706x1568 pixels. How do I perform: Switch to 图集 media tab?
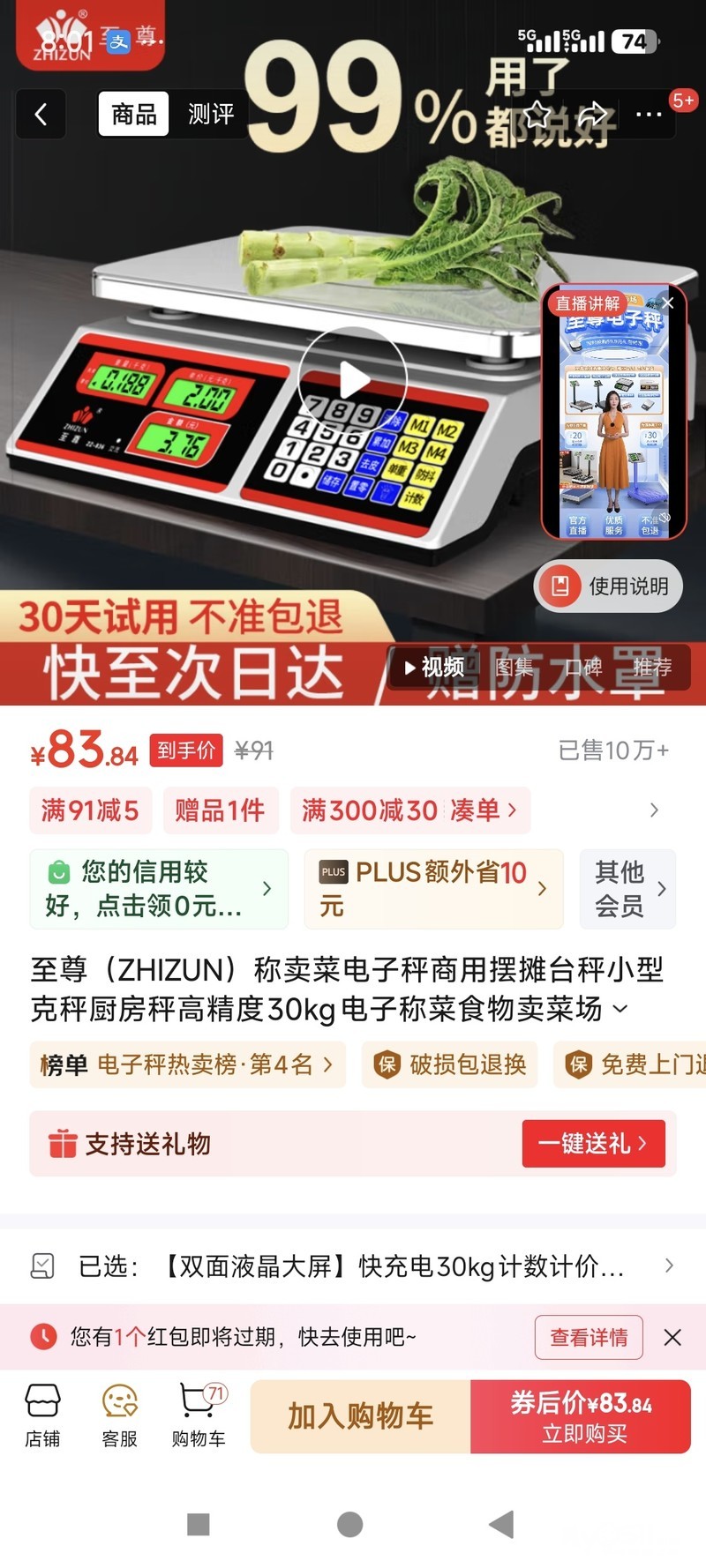(x=514, y=668)
